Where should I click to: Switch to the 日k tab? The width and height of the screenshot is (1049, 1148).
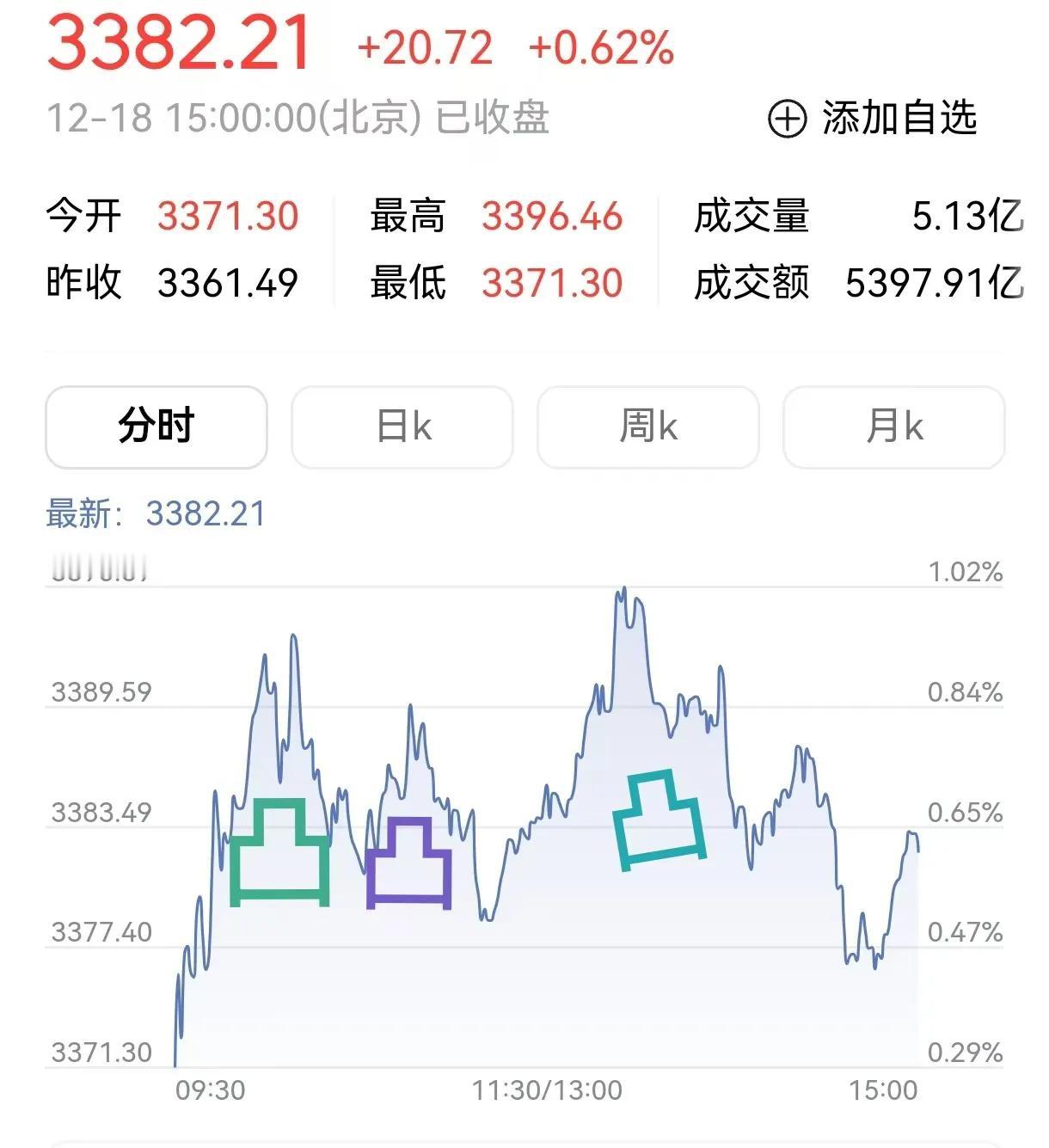[x=402, y=426]
